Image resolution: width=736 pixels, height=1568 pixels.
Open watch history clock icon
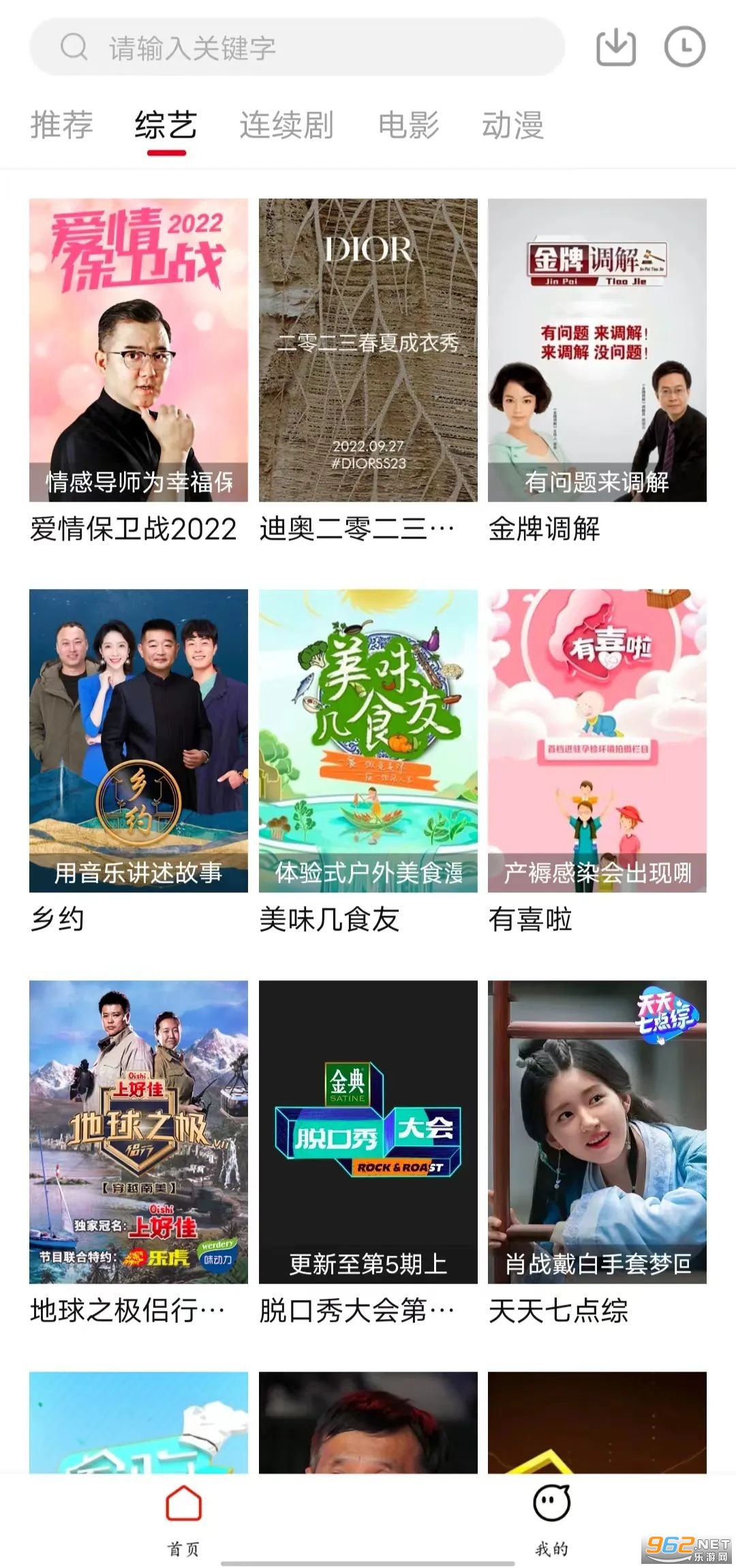click(684, 48)
